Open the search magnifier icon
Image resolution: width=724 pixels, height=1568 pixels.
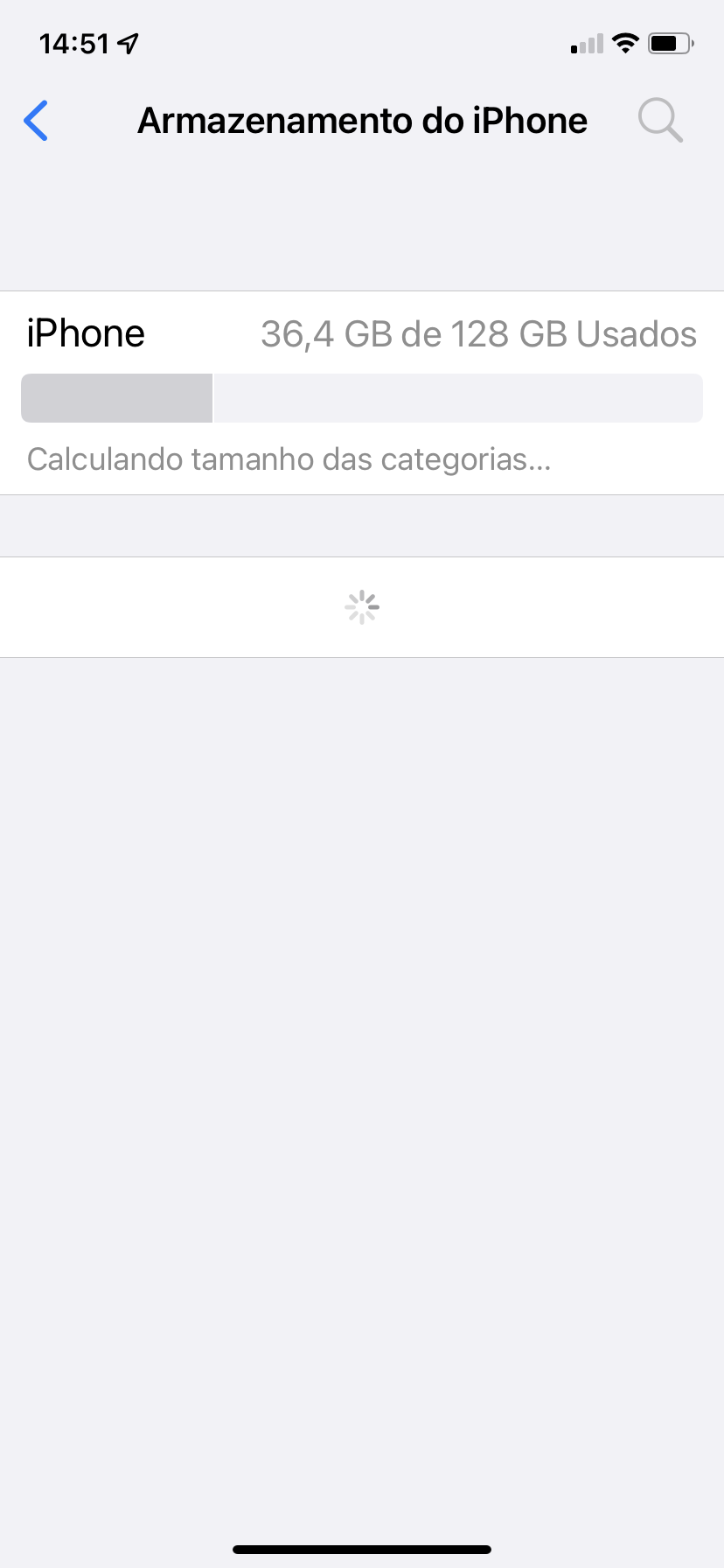tap(659, 121)
